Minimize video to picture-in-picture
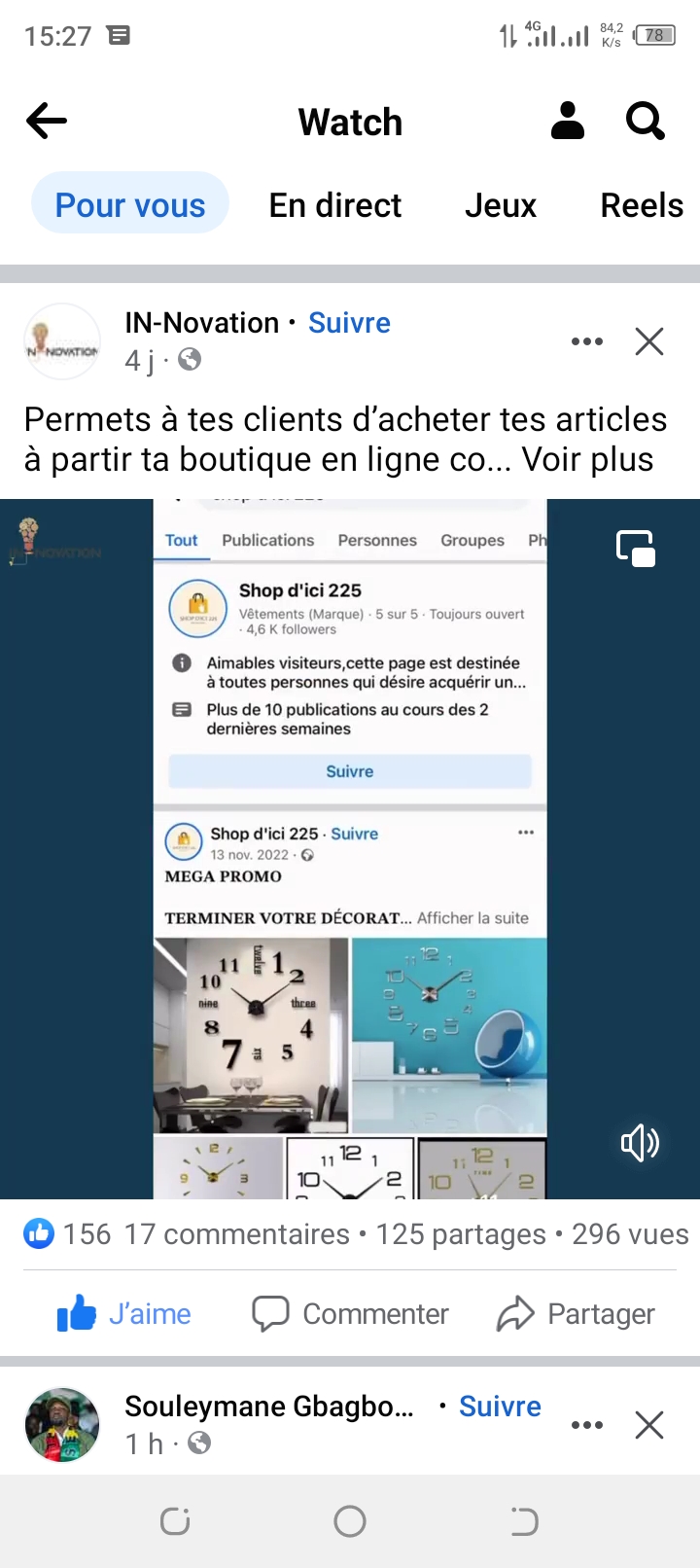Screen dimensions: 700x1568 pyautogui.click(x=636, y=548)
